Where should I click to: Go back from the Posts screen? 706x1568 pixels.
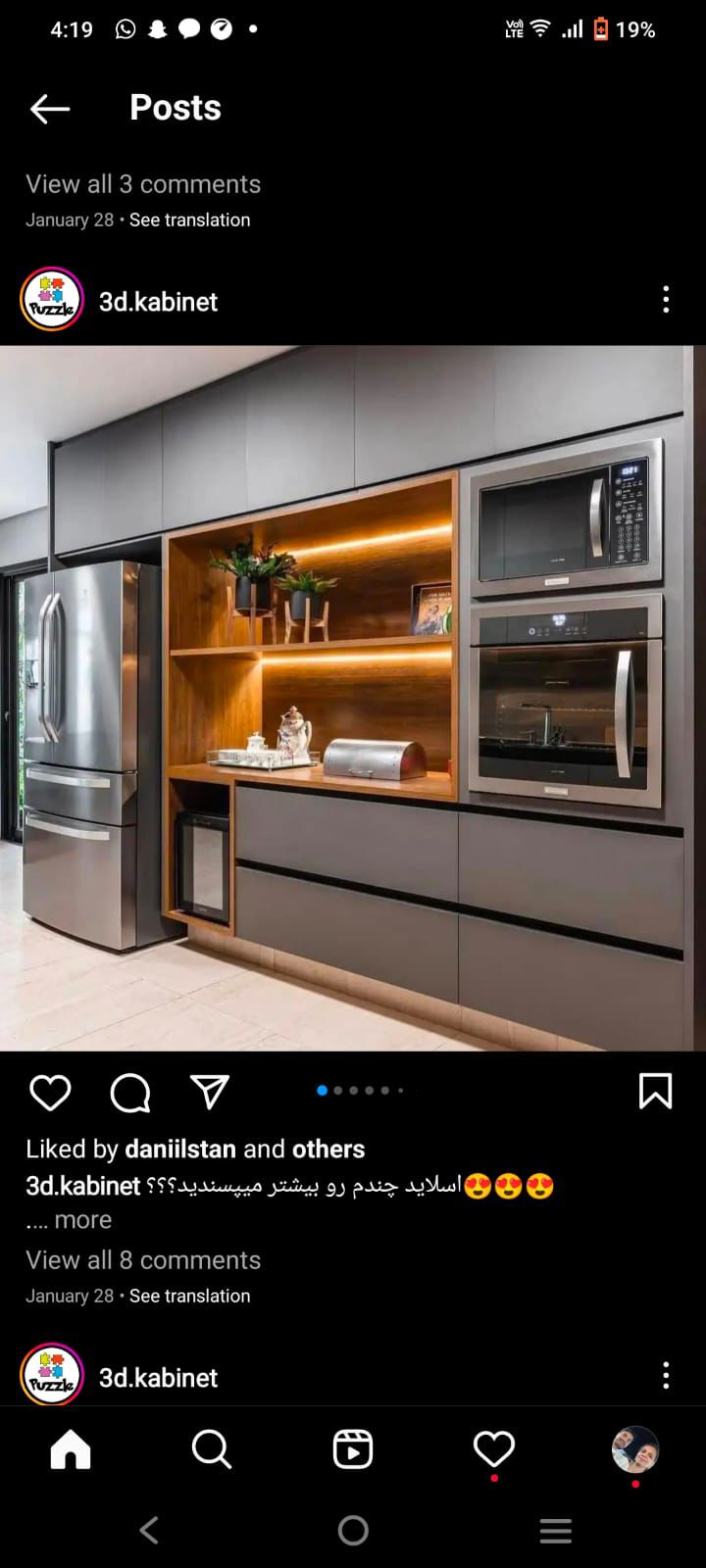(x=50, y=109)
